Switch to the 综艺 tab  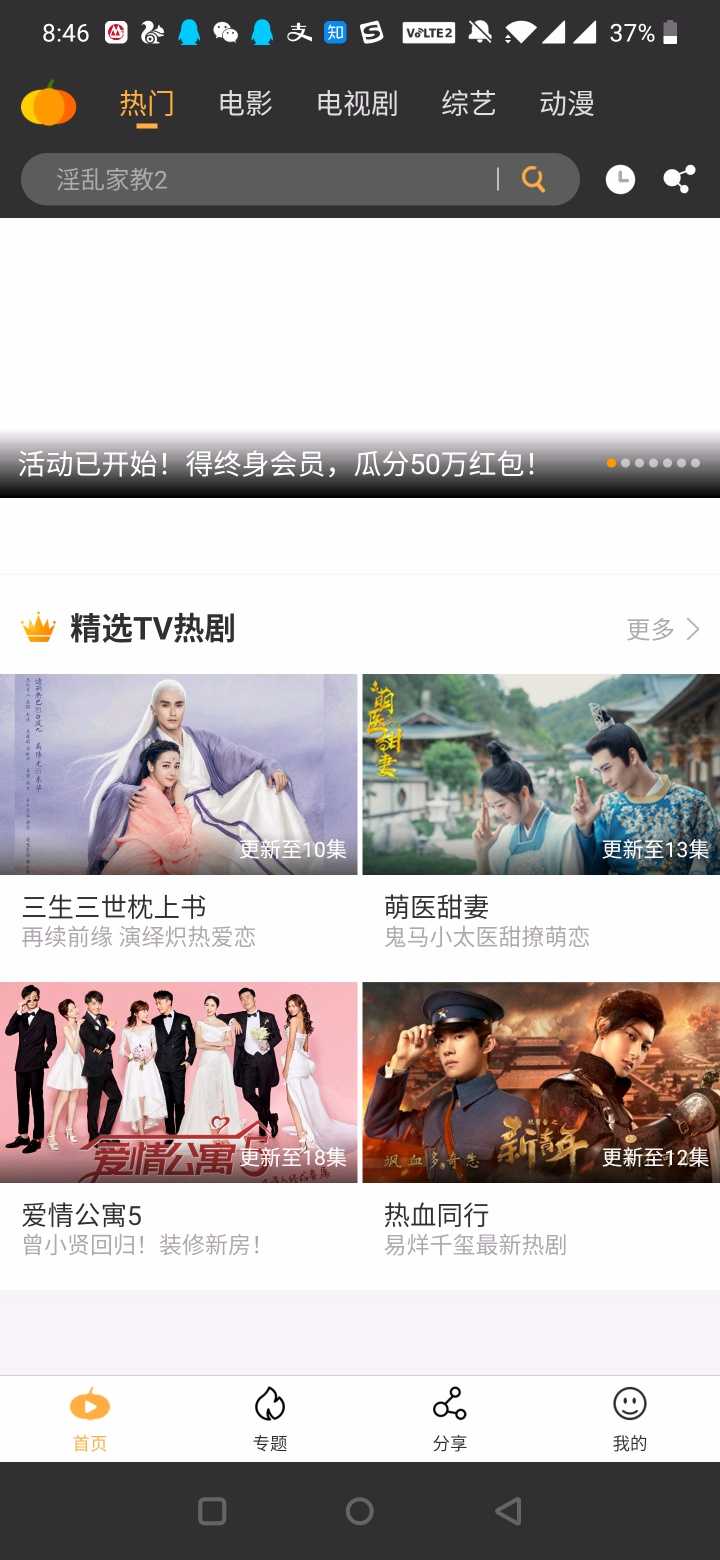(469, 103)
